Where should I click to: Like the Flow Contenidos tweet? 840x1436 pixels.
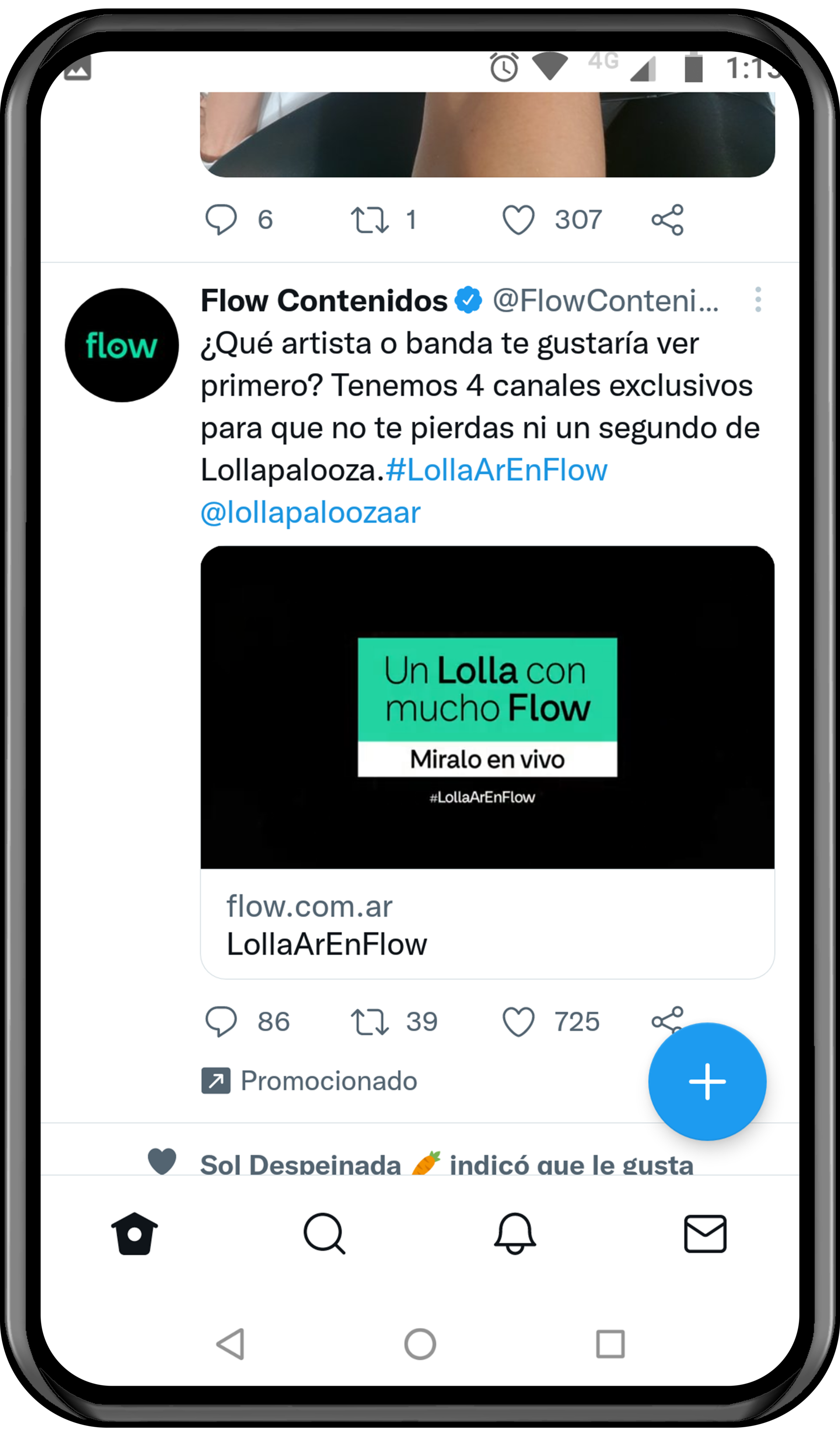pyautogui.click(x=518, y=1021)
